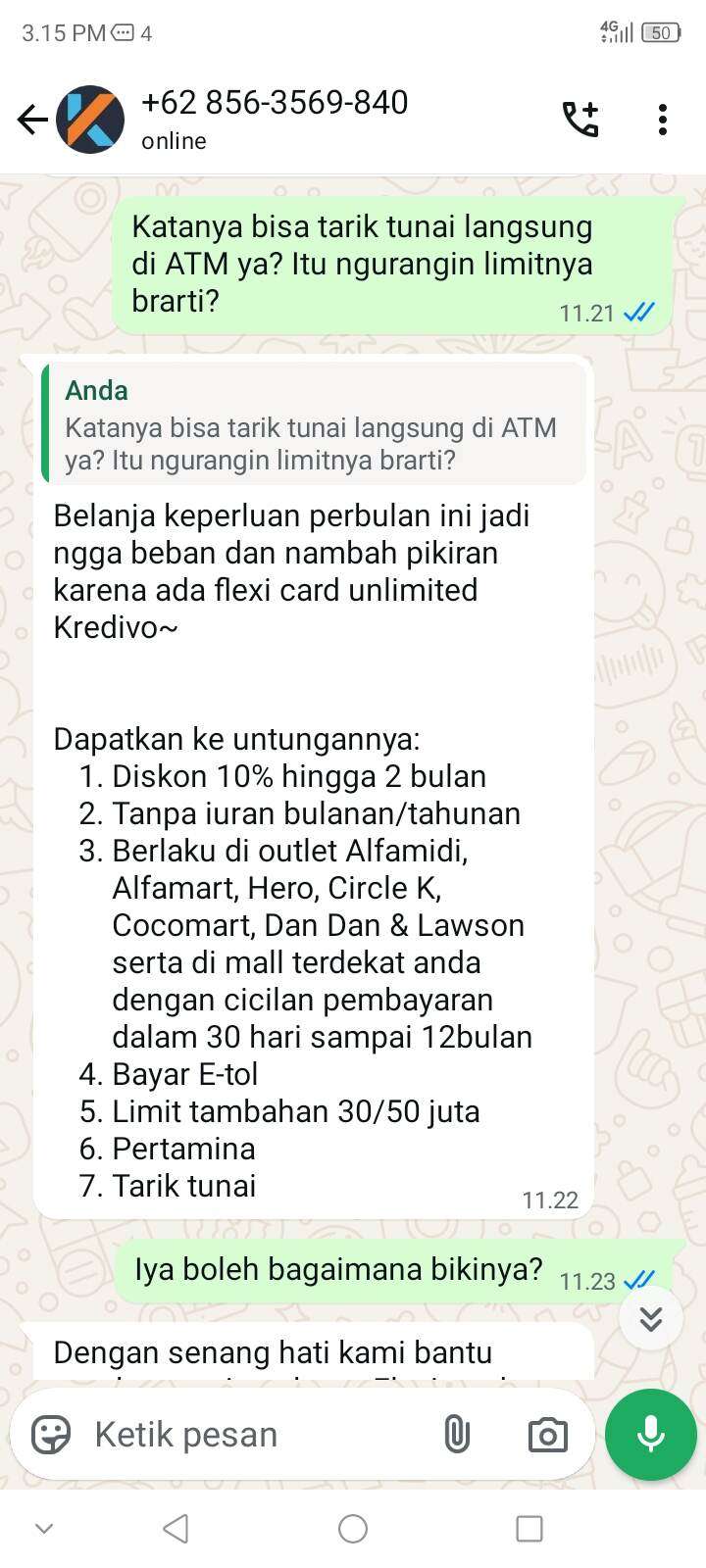This screenshot has height=1568, width=706.
Task: Go back to the chat list
Action: [x=32, y=120]
